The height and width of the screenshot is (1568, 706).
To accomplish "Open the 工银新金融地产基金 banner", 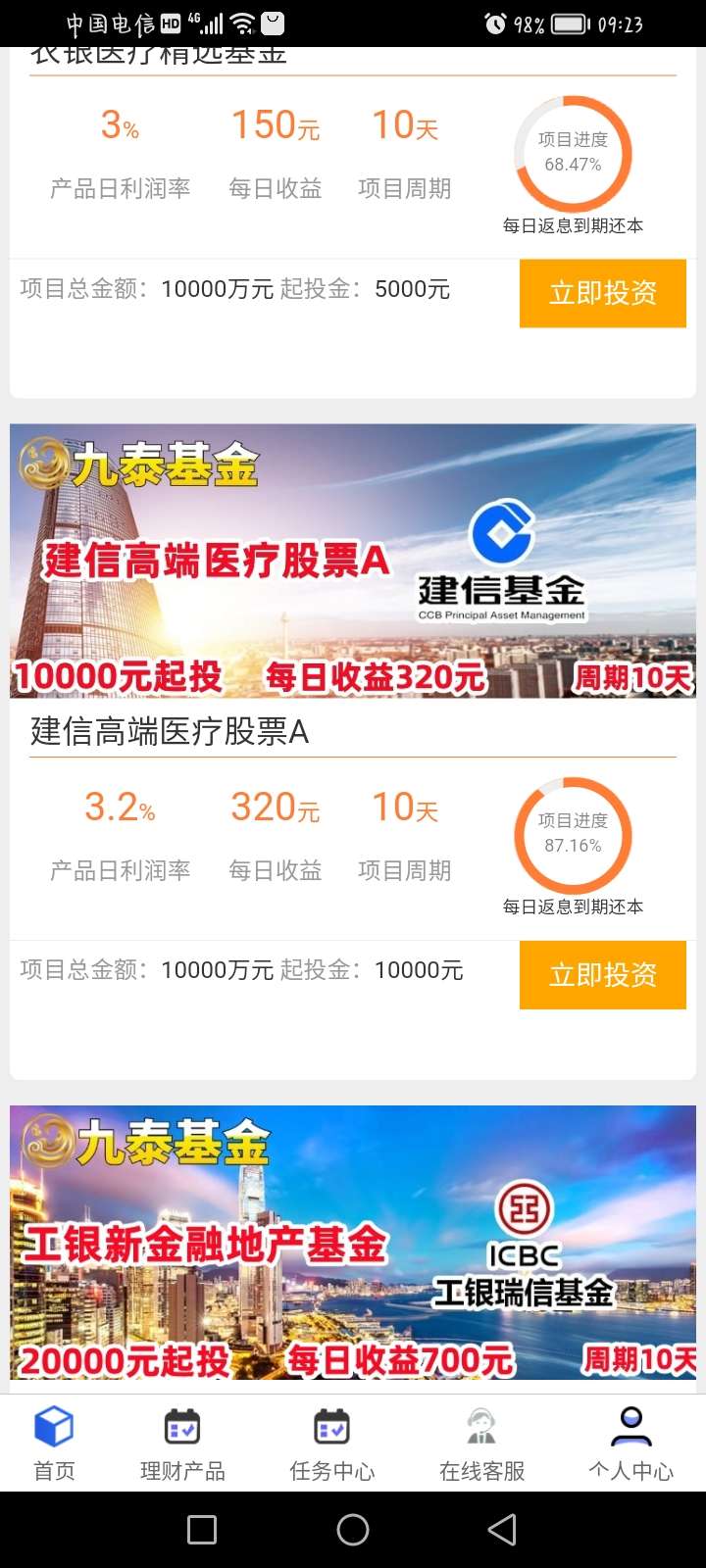I will [x=353, y=1243].
